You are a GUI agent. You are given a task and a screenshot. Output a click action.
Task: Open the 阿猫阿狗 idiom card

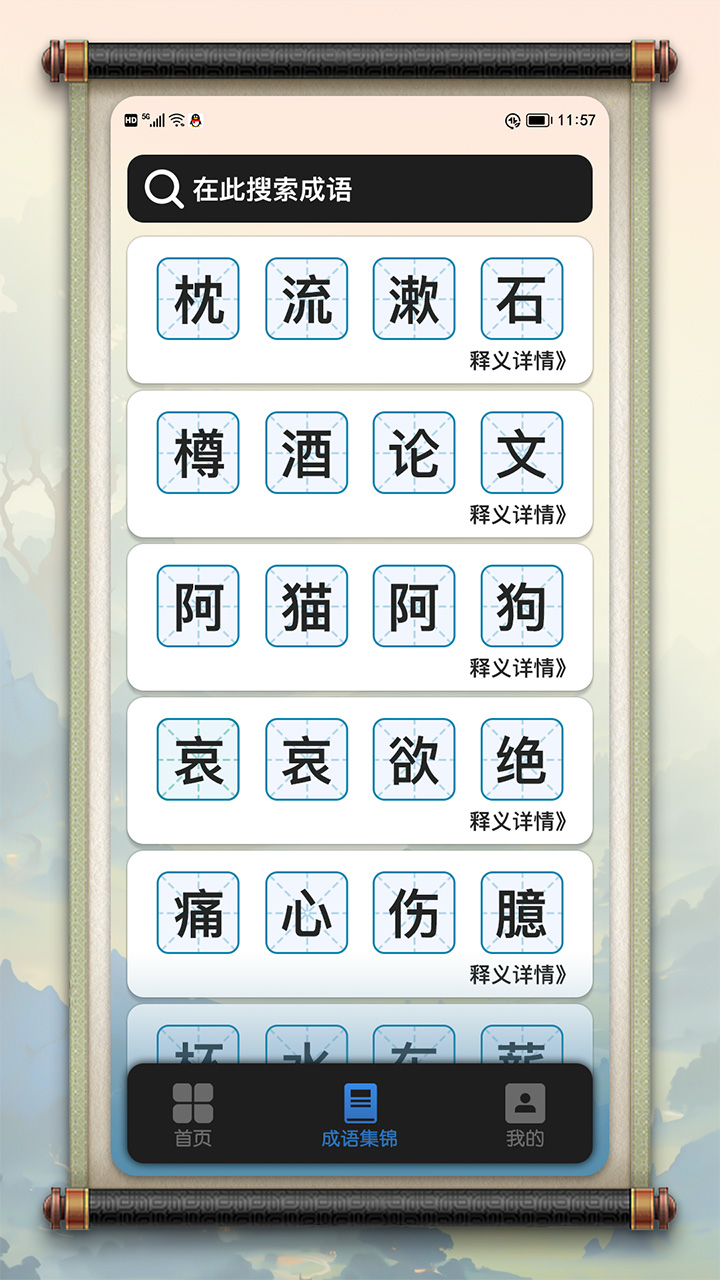360,607
